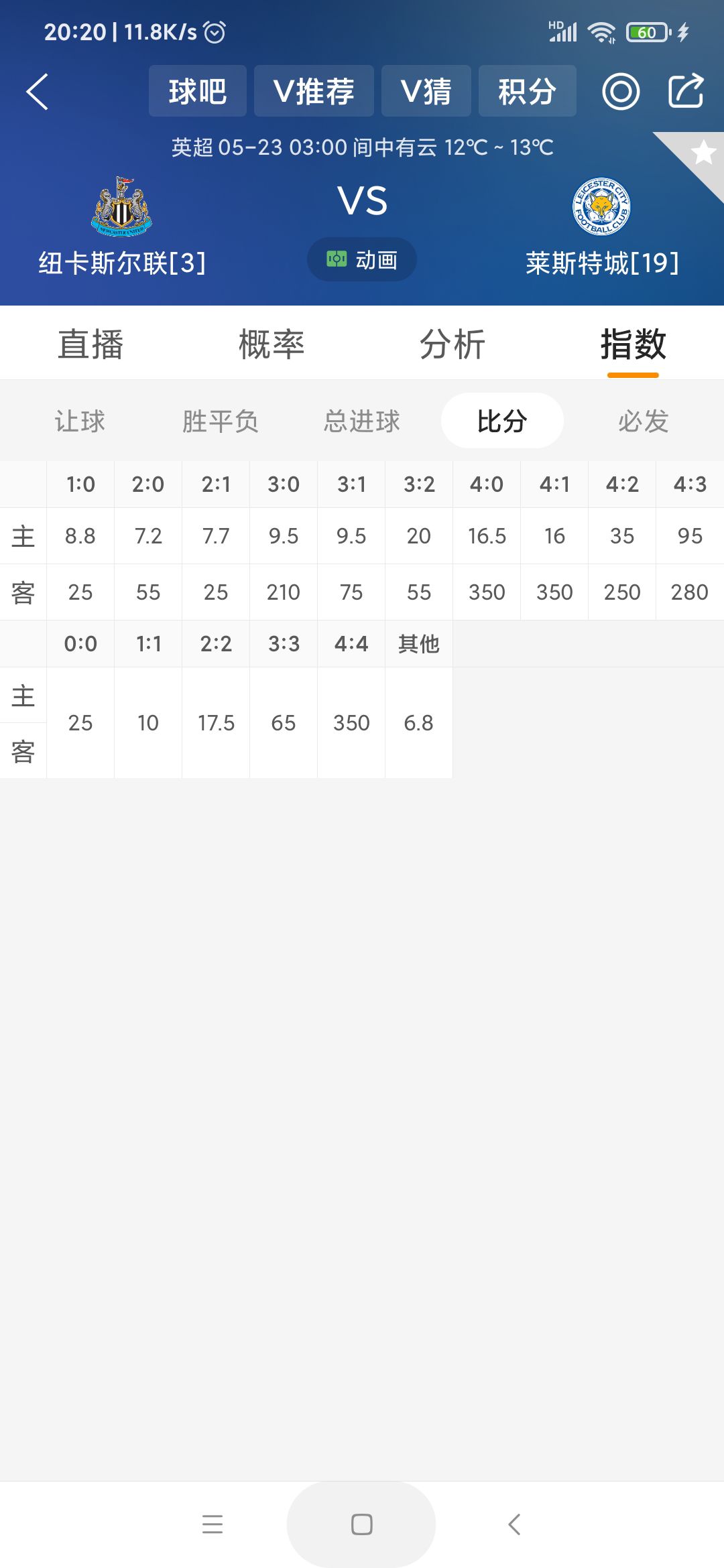
Task: Open the system recent apps menu
Action: (213, 1524)
